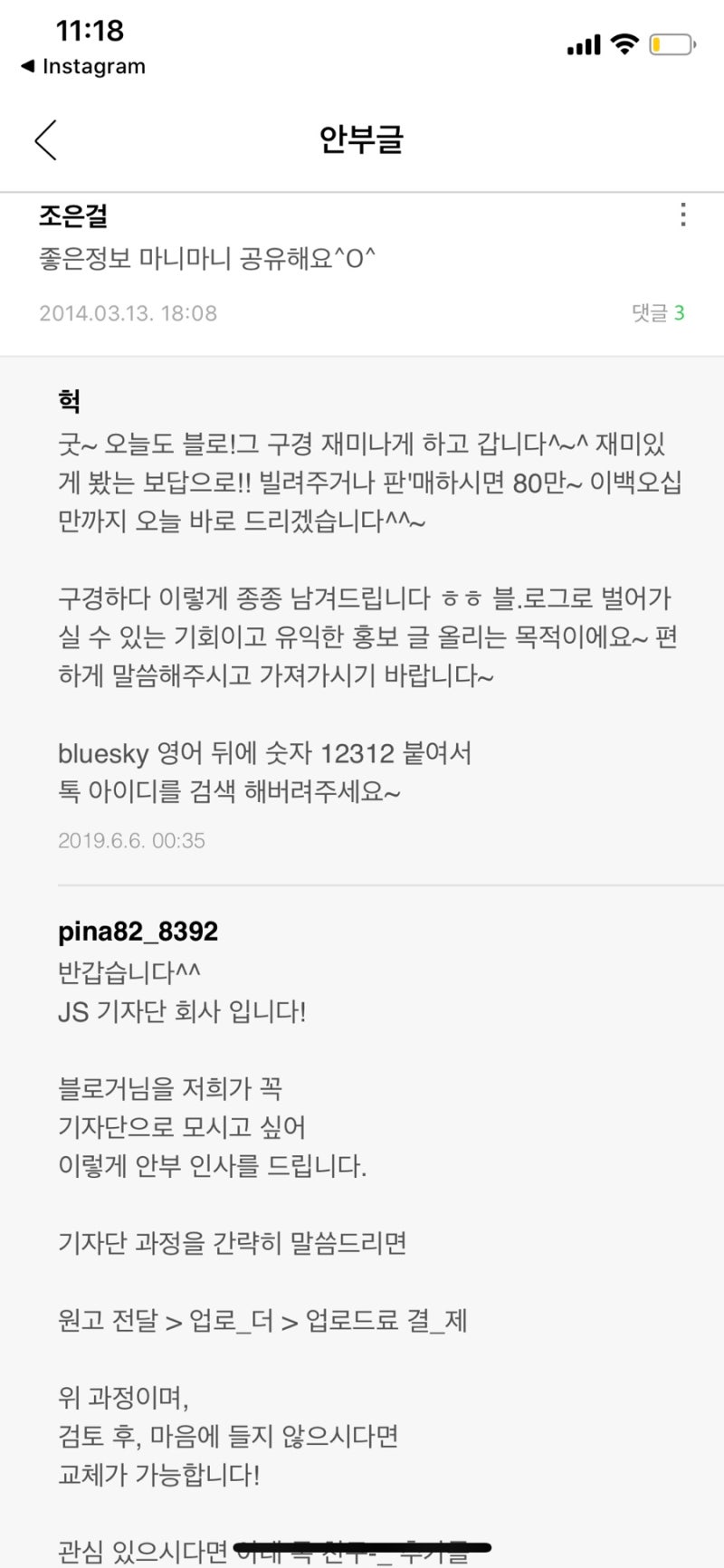Screen dimensions: 724x1568
Task: Open the options menu on 조은걸's post
Action: click(681, 215)
